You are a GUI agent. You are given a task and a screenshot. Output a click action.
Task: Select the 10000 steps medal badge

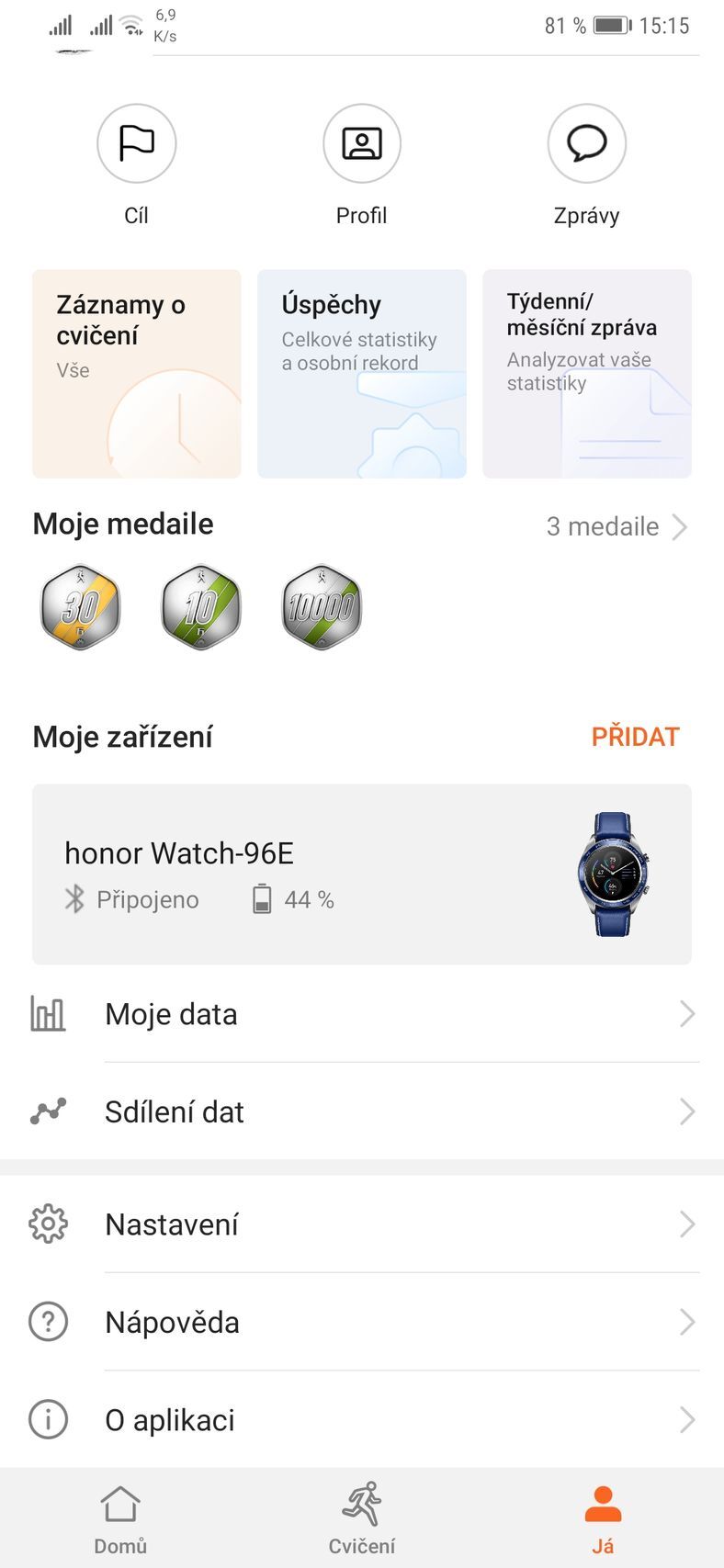coord(321,607)
